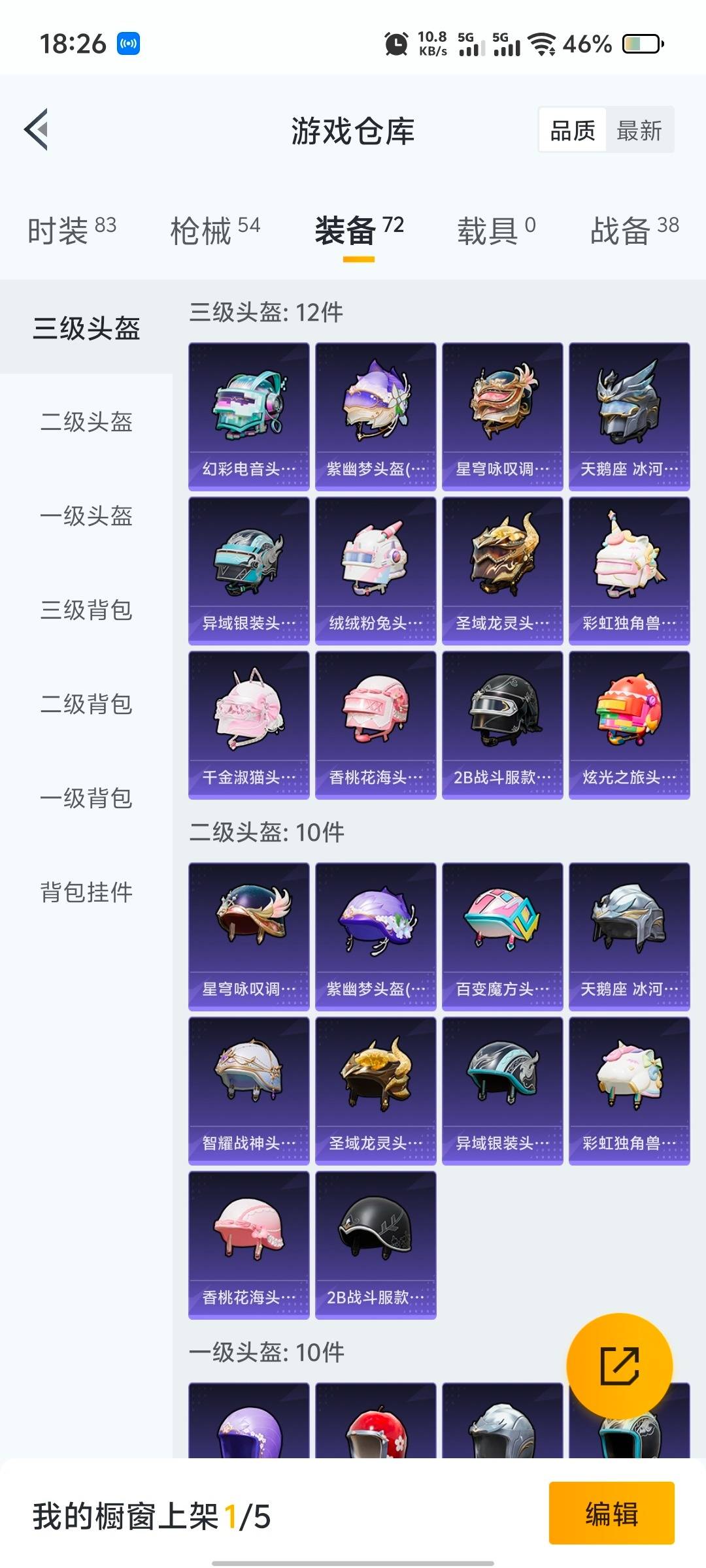The image size is (706, 1568).
Task: Switch to the 战备 tab
Action: click(x=634, y=230)
